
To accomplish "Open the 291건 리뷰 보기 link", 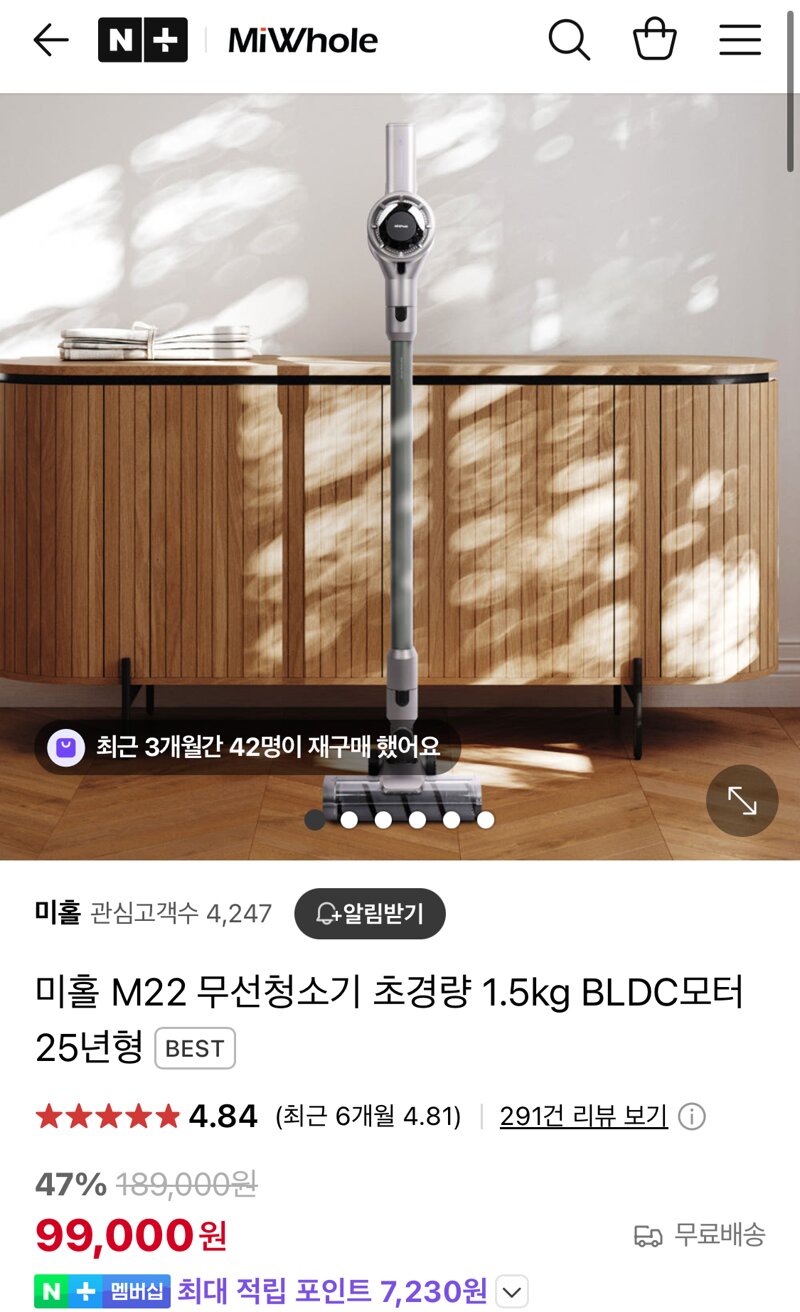I will point(583,1116).
